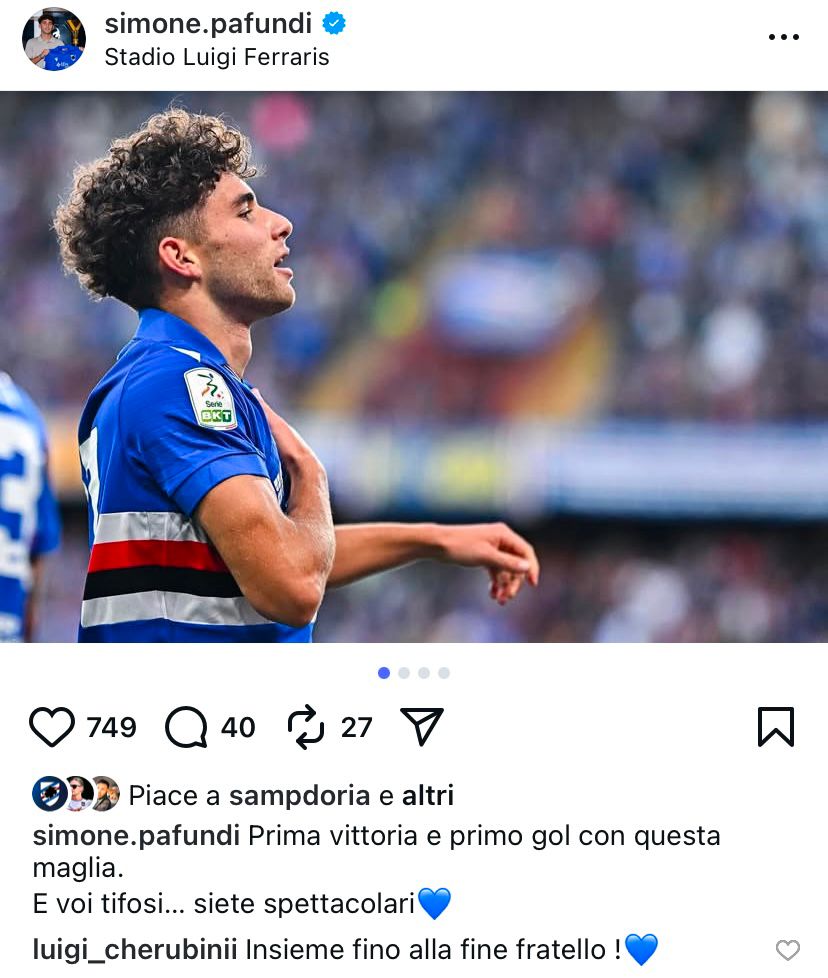The width and height of the screenshot is (828, 978).
Task: View the sampdoria account from likes
Action: [299, 795]
